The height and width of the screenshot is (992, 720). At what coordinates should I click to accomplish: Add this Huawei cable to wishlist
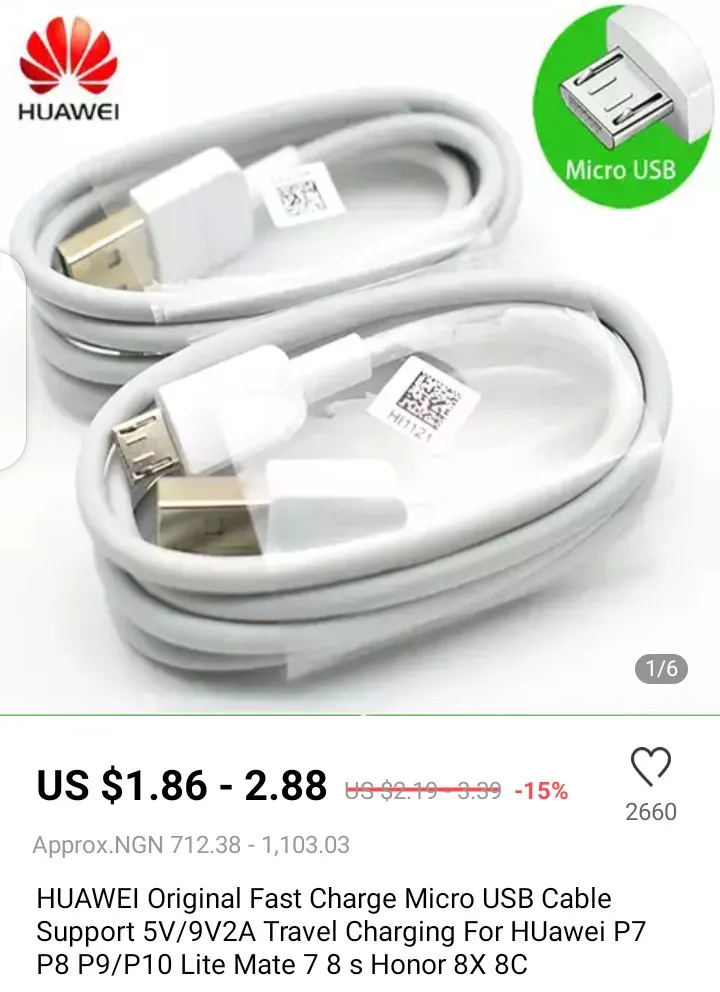pos(651,767)
